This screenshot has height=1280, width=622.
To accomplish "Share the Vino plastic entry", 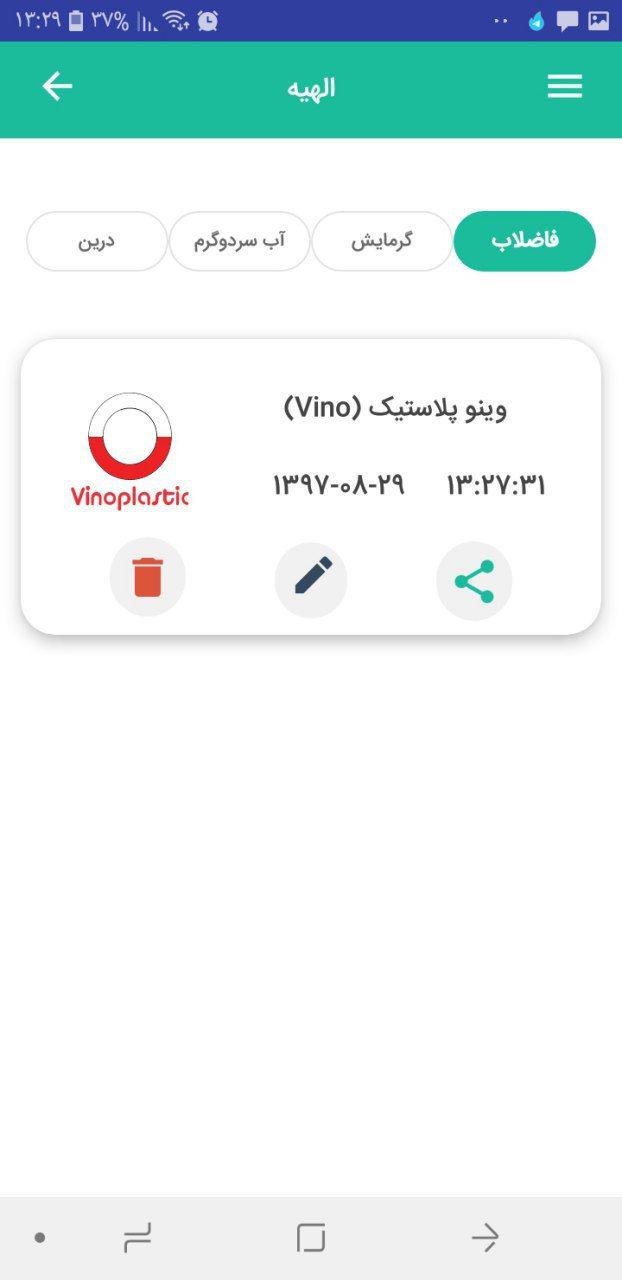I will 474,581.
